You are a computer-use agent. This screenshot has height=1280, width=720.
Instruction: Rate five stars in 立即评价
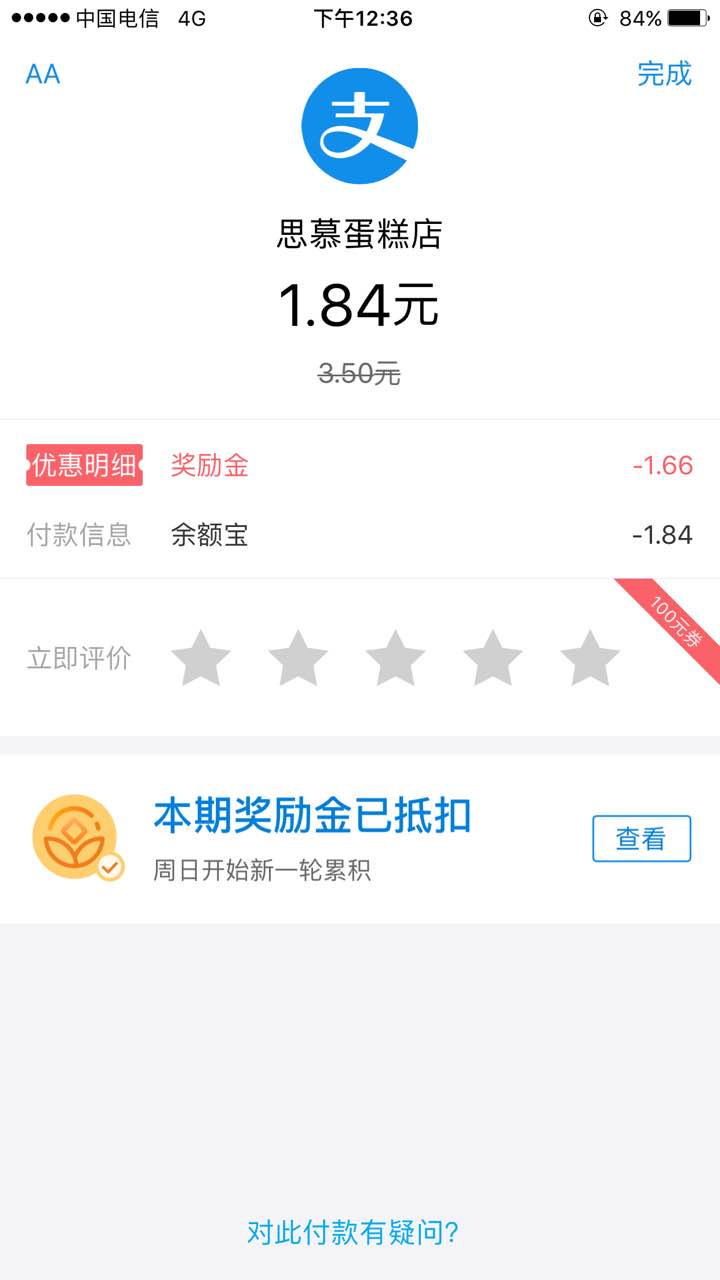click(x=590, y=658)
